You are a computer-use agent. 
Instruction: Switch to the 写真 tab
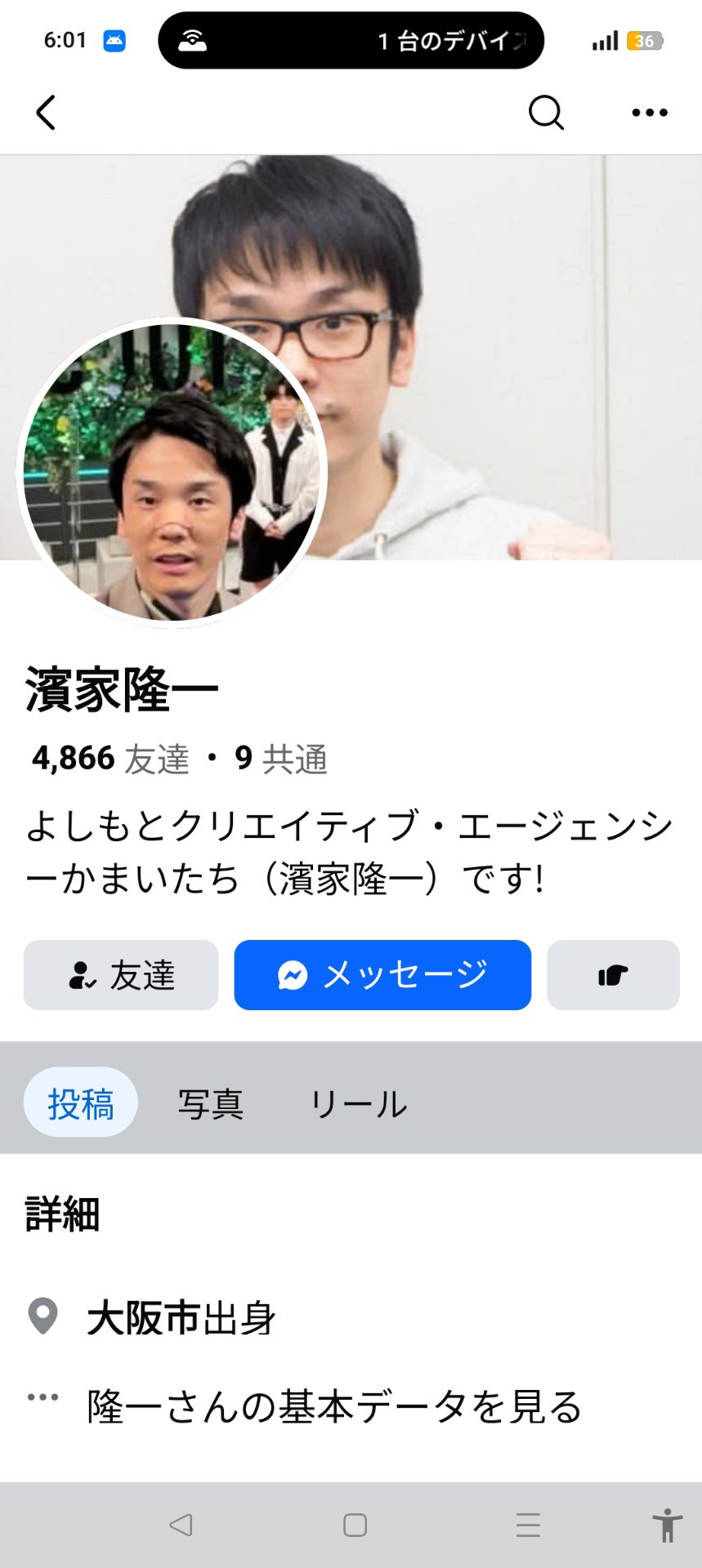[211, 1104]
